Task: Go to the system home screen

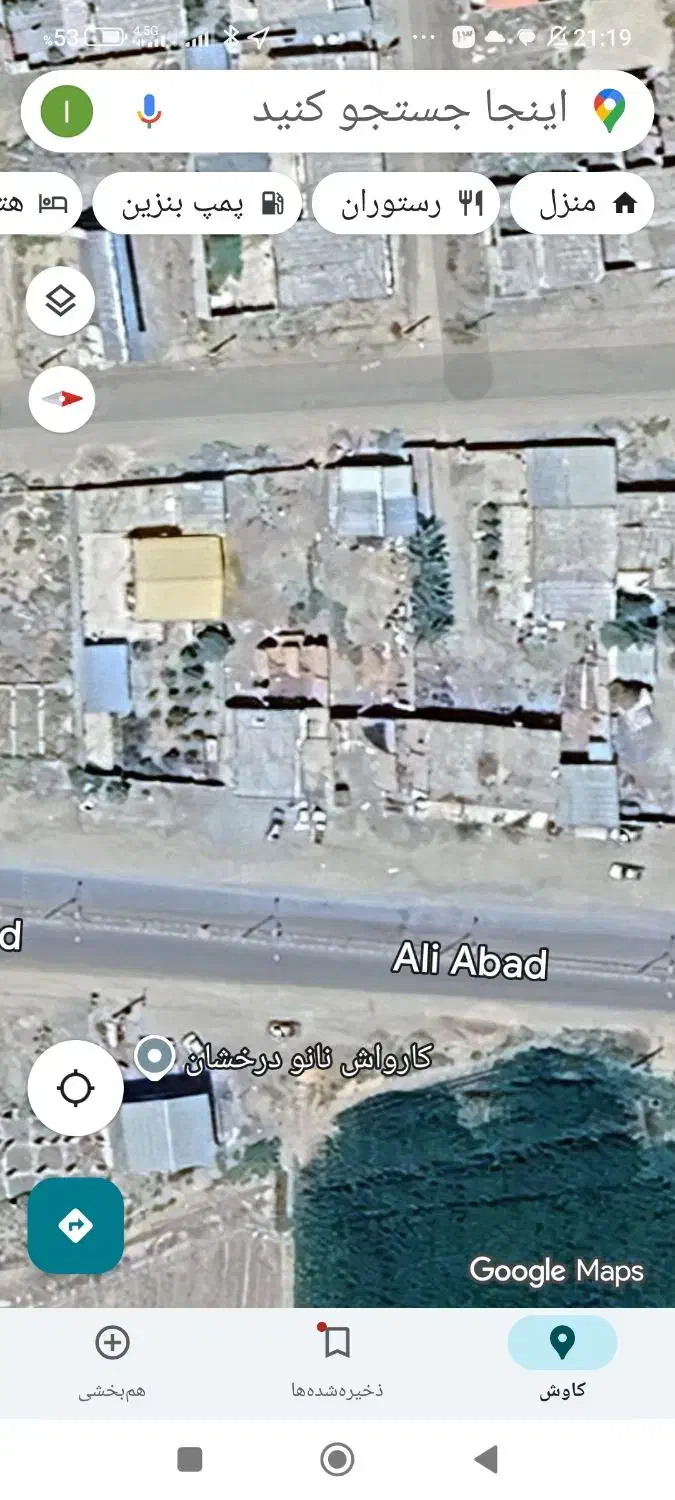Action: 337,1460
